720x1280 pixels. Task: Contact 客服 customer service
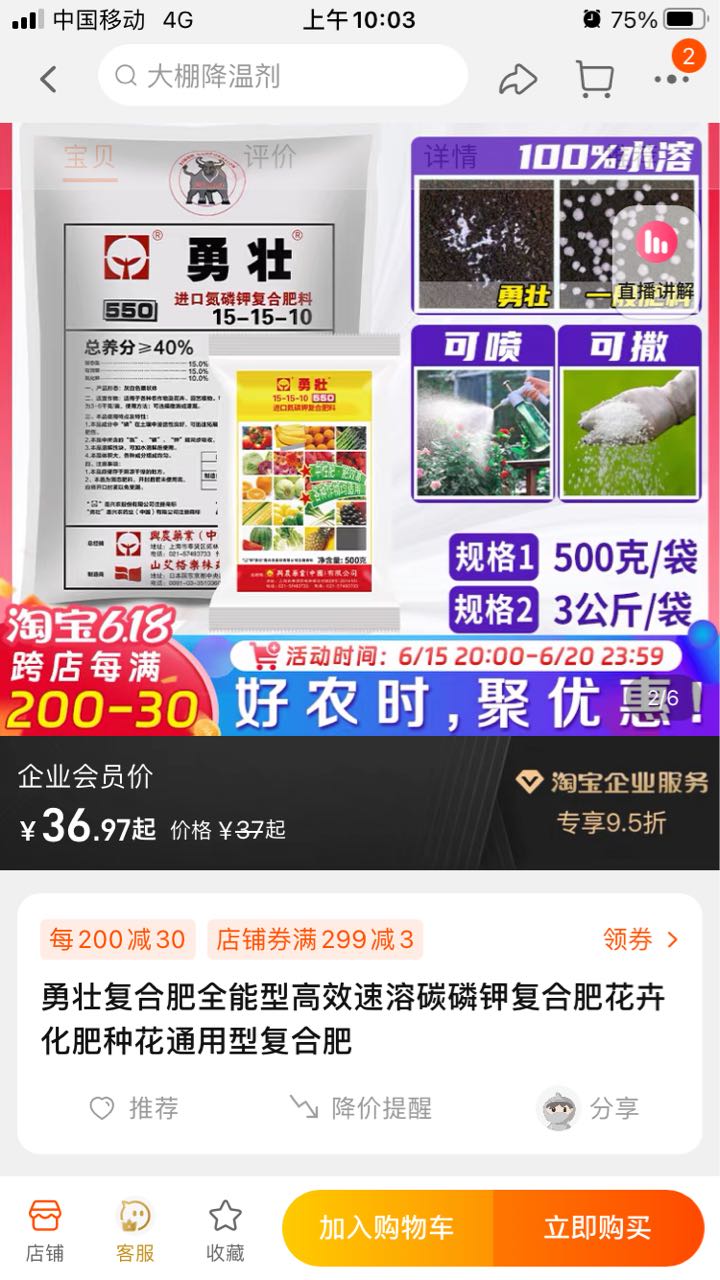pyautogui.click(x=135, y=1231)
